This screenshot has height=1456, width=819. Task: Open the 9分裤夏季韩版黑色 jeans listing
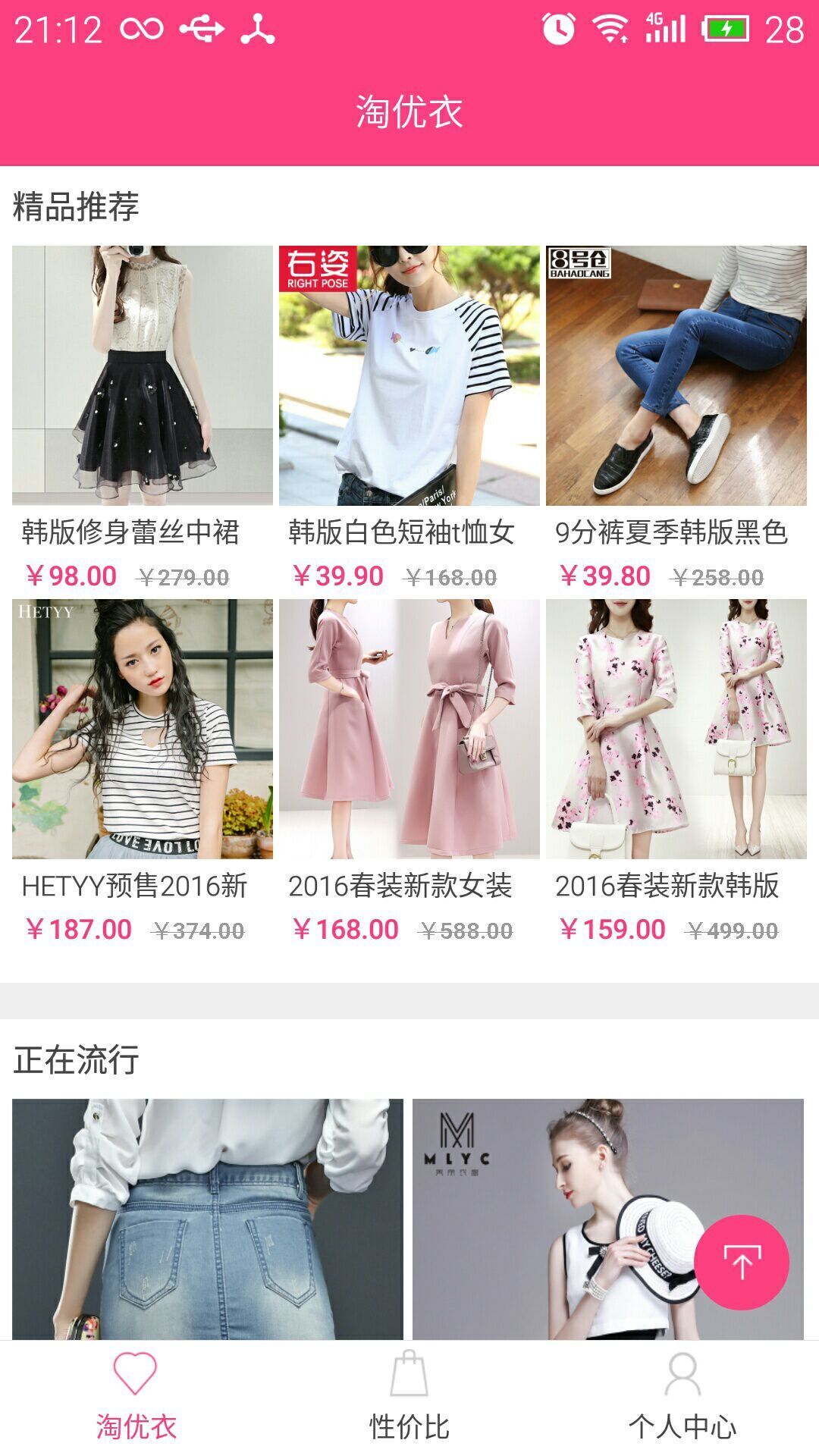point(676,375)
